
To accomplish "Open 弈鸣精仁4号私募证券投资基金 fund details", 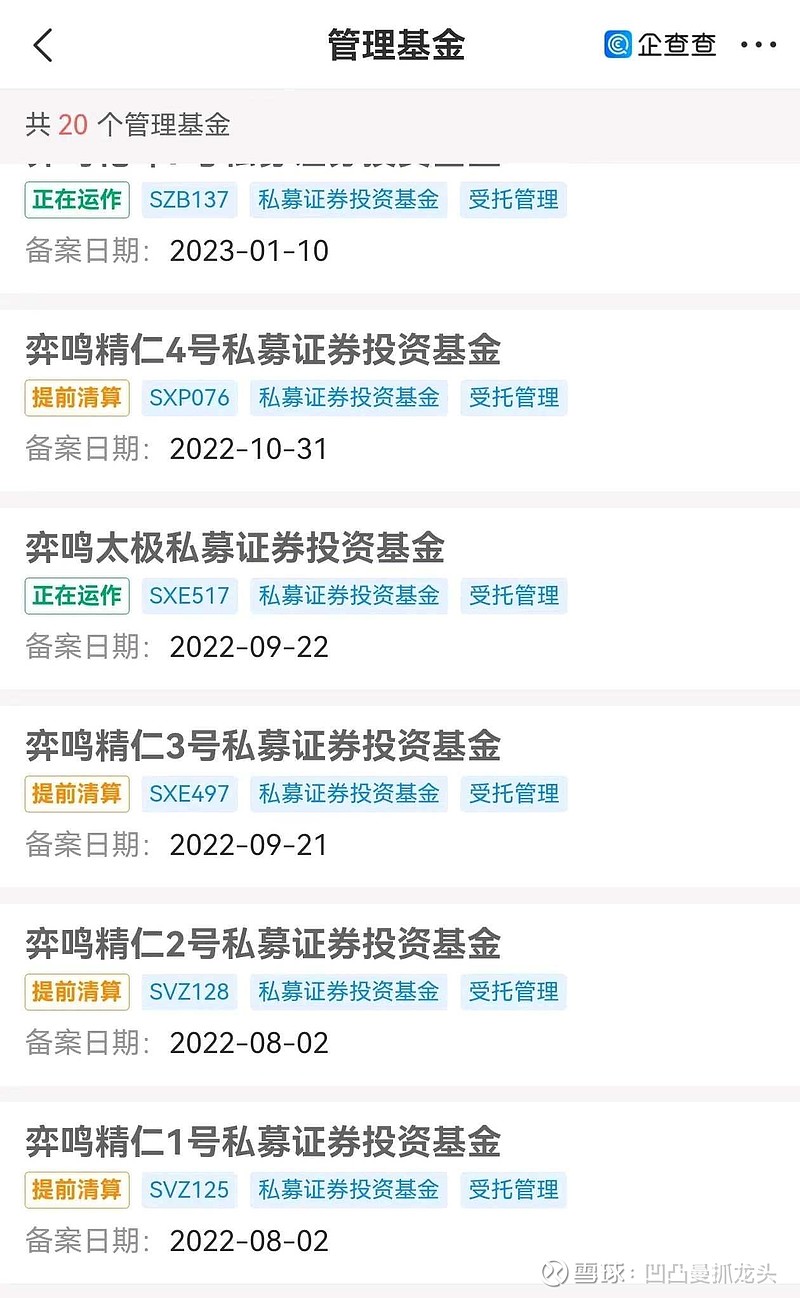I will click(x=400, y=400).
